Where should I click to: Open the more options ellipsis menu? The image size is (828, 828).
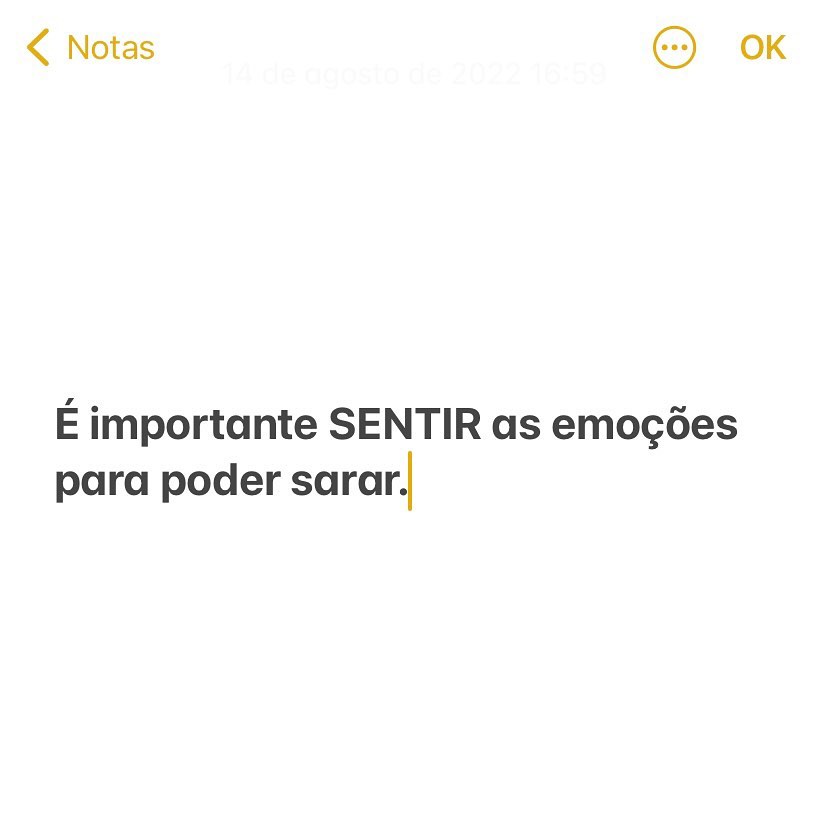pos(674,47)
